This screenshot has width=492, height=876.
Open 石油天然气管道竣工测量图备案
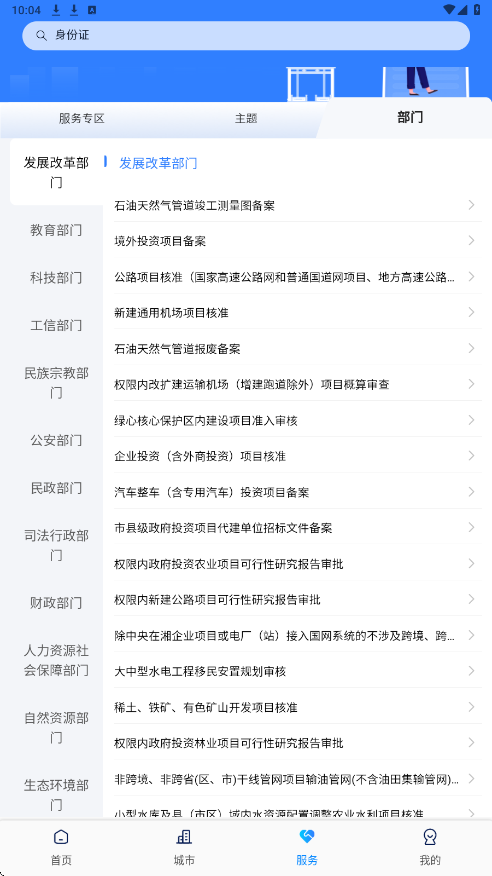(298, 205)
